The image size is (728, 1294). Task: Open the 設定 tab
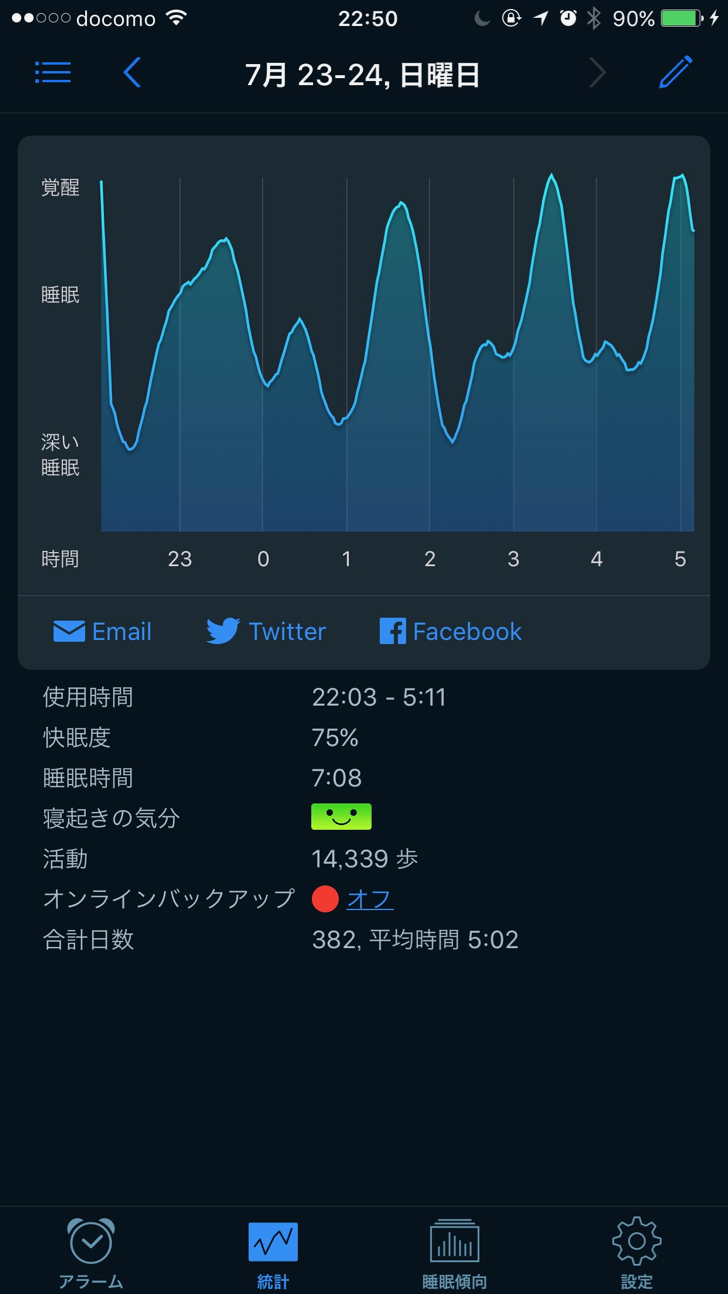(636, 1252)
